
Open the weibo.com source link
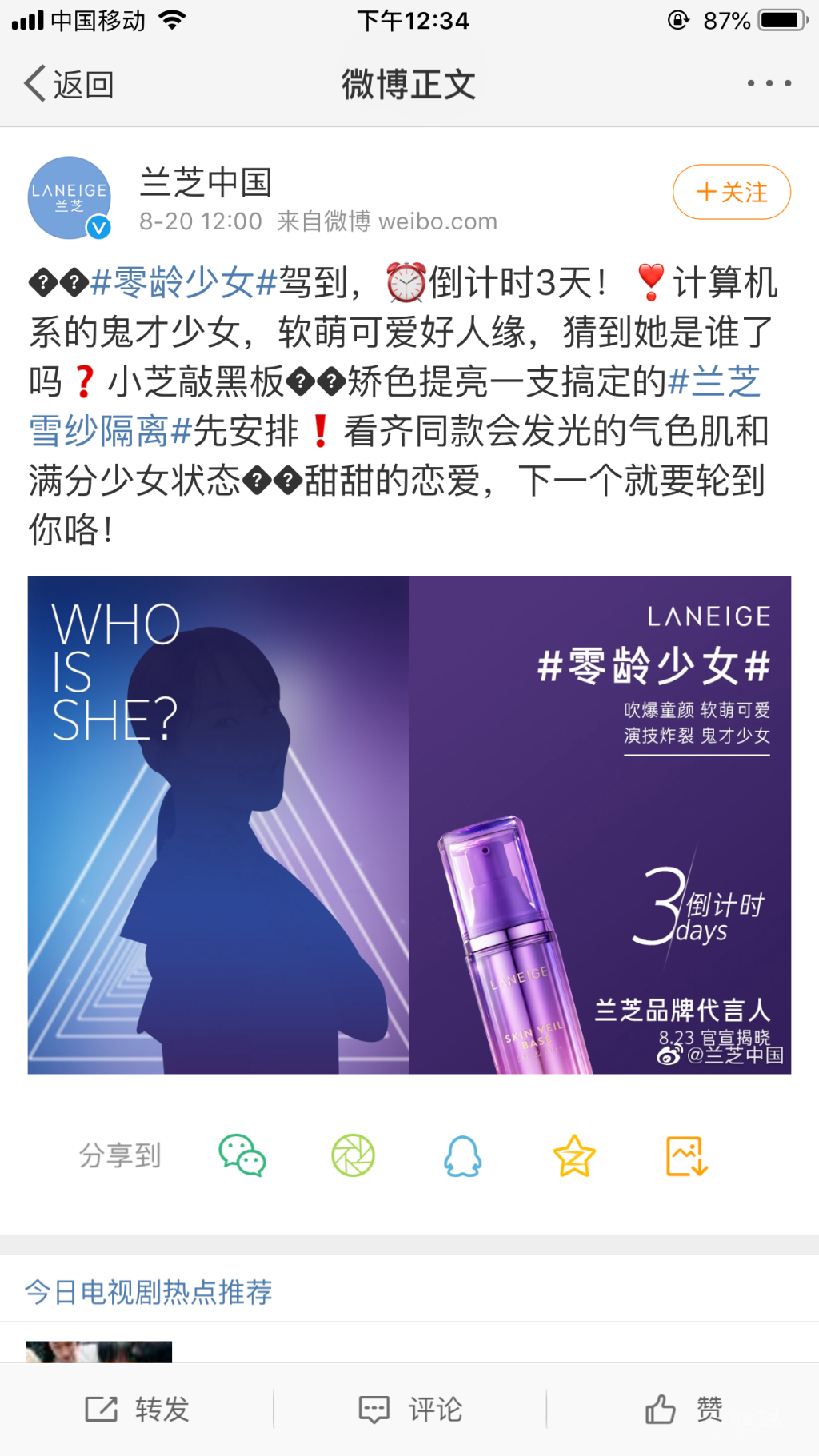coord(438,221)
